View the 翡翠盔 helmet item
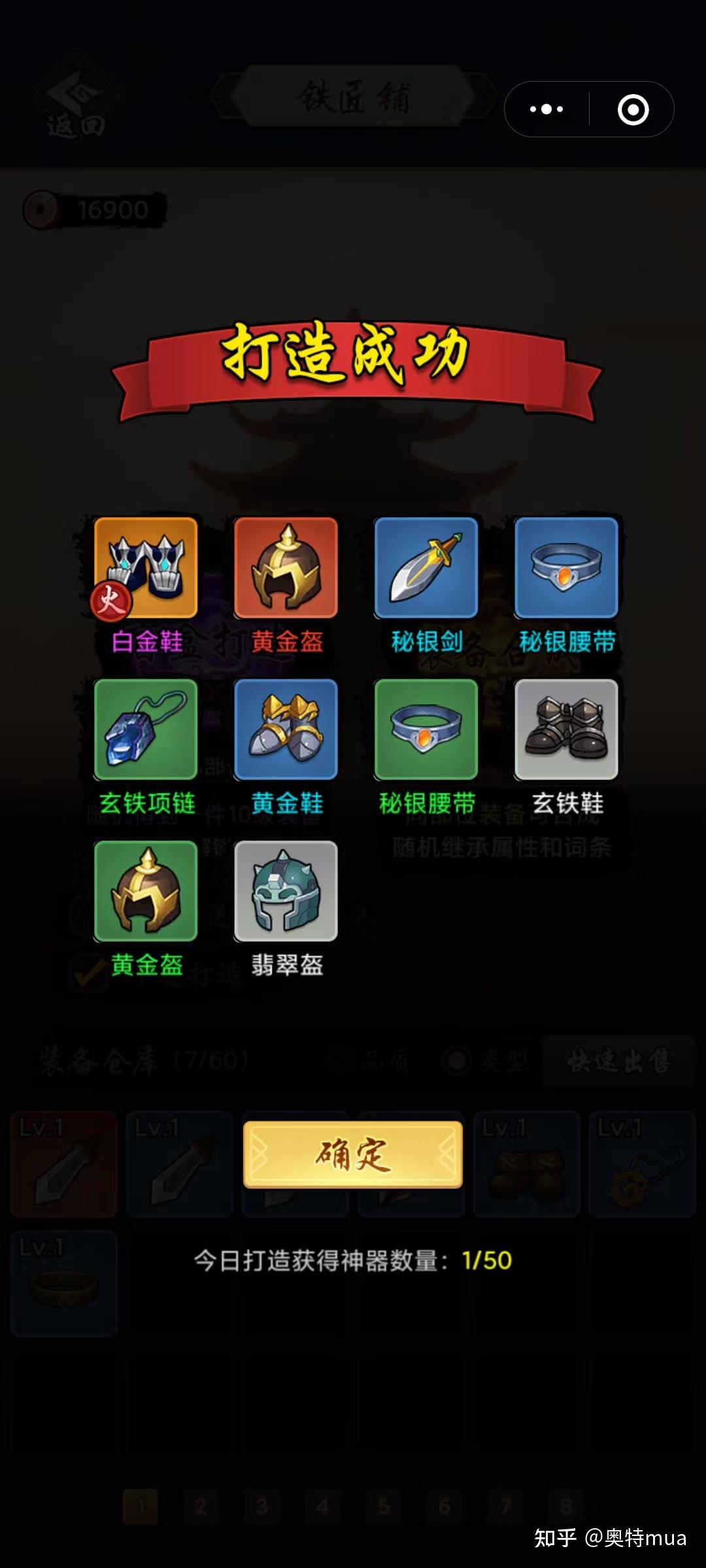 [x=286, y=891]
